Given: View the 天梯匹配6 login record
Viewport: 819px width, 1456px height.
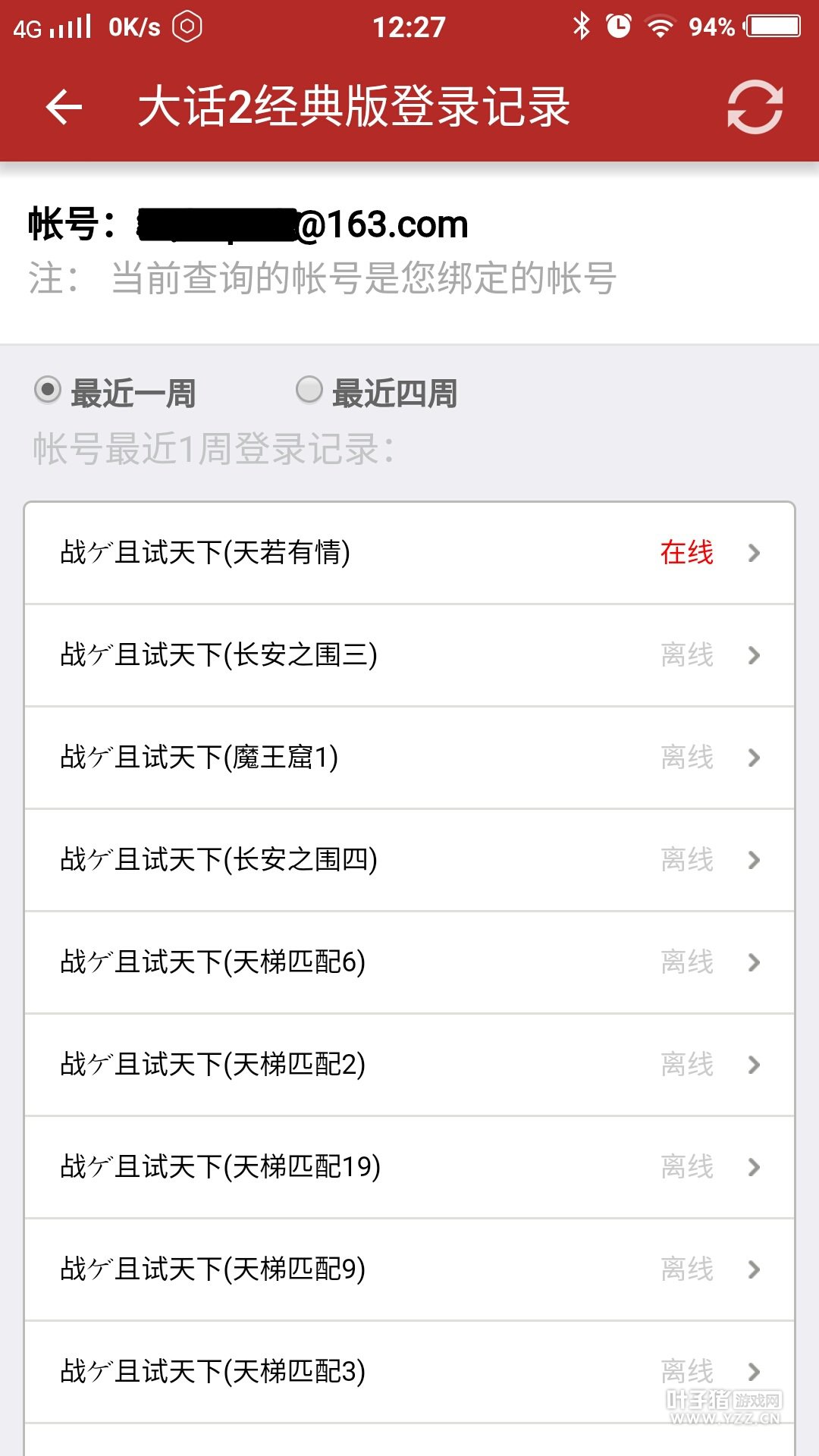Looking at the screenshot, I should click(x=409, y=962).
